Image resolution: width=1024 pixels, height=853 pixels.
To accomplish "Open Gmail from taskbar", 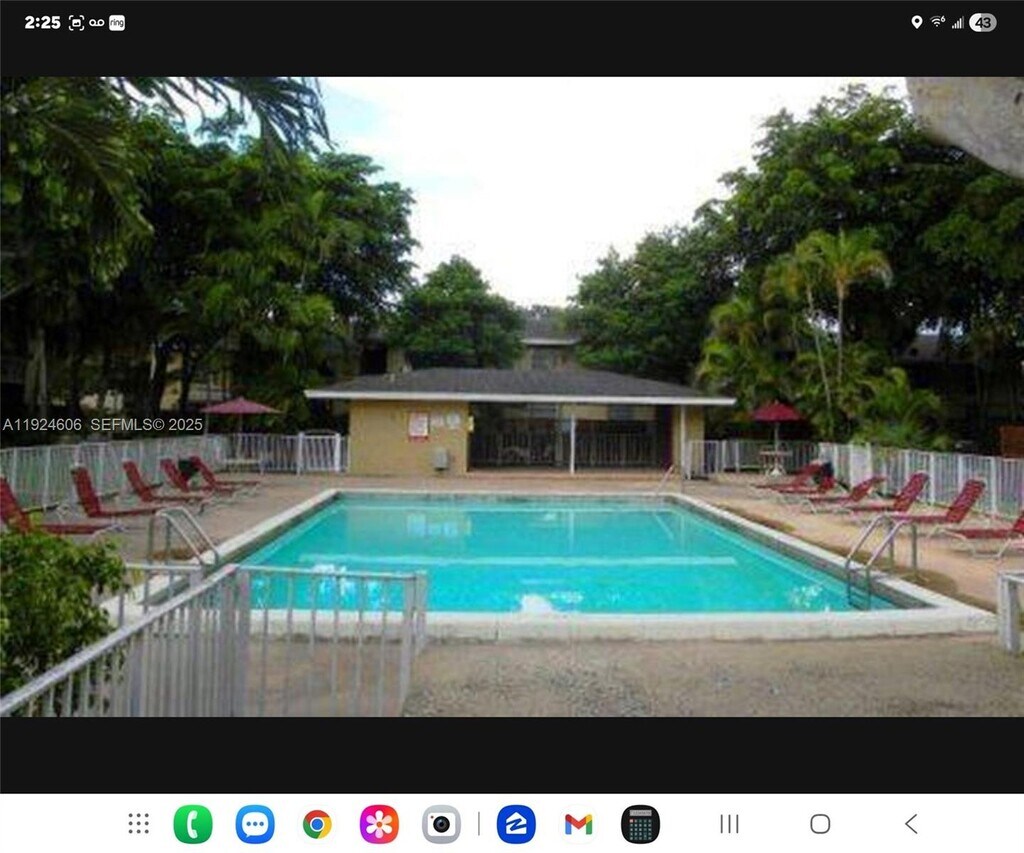I will click(x=578, y=824).
